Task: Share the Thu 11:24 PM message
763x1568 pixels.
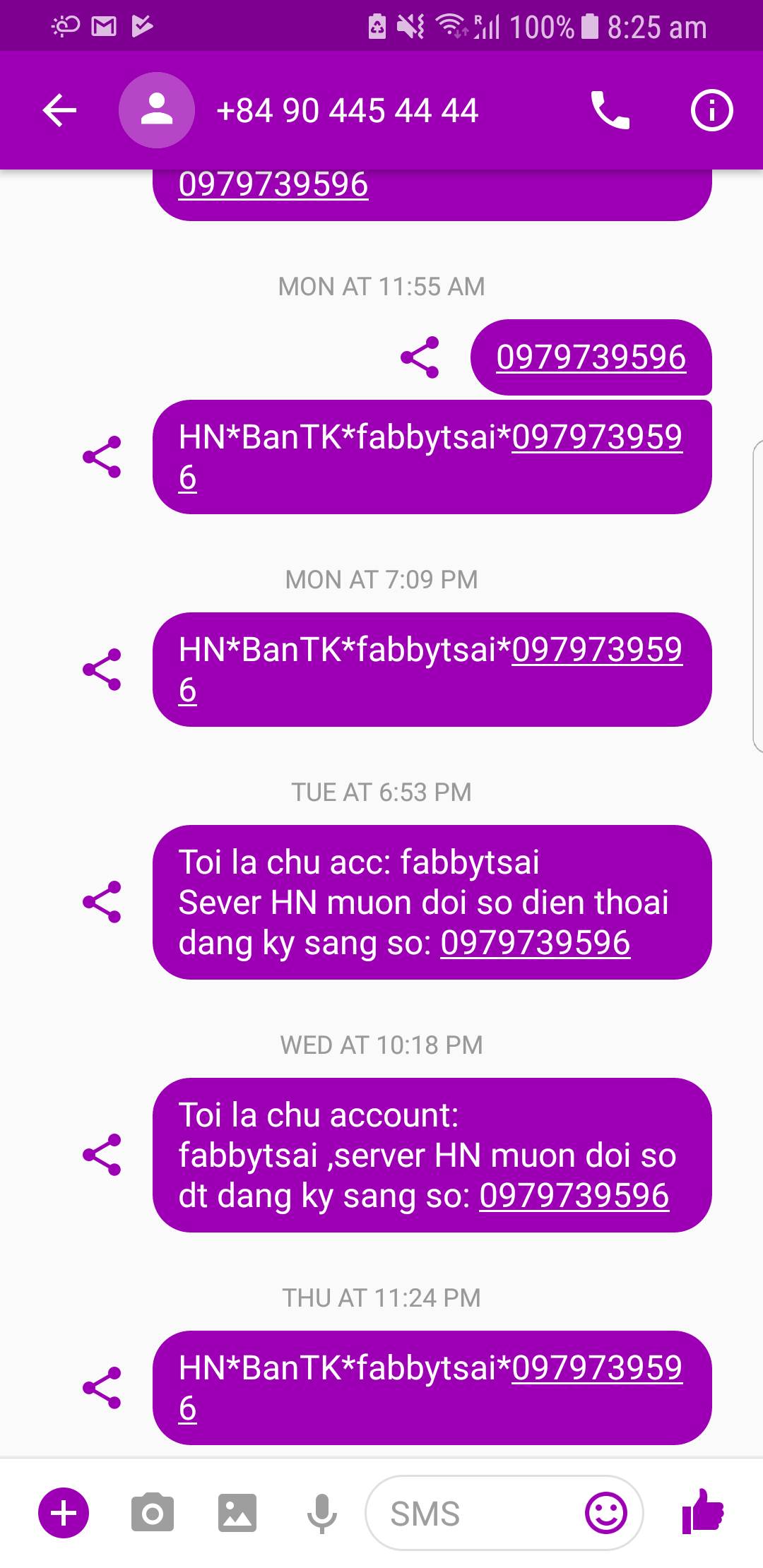Action: 102,1388
